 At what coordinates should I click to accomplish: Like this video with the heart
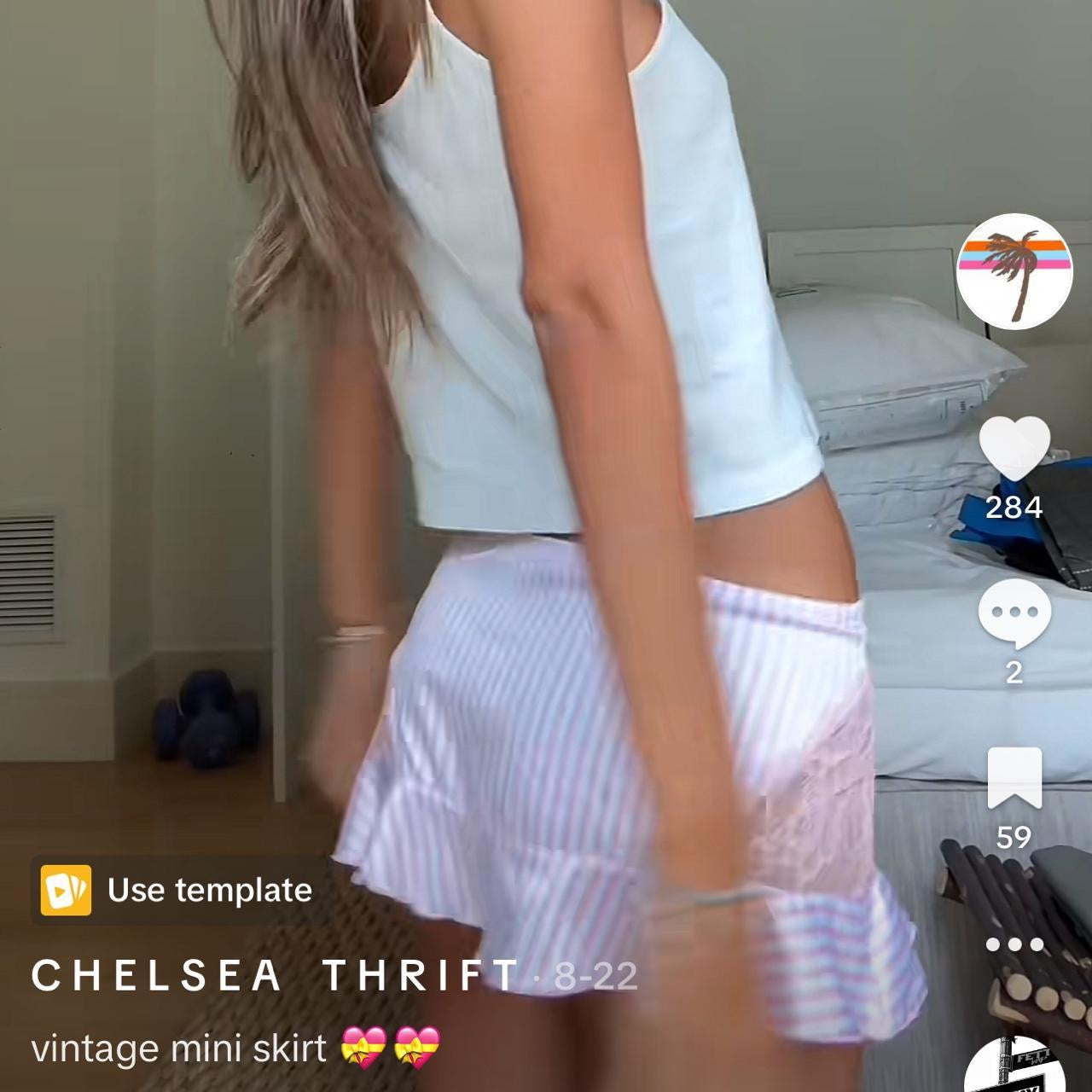pos(1014,447)
